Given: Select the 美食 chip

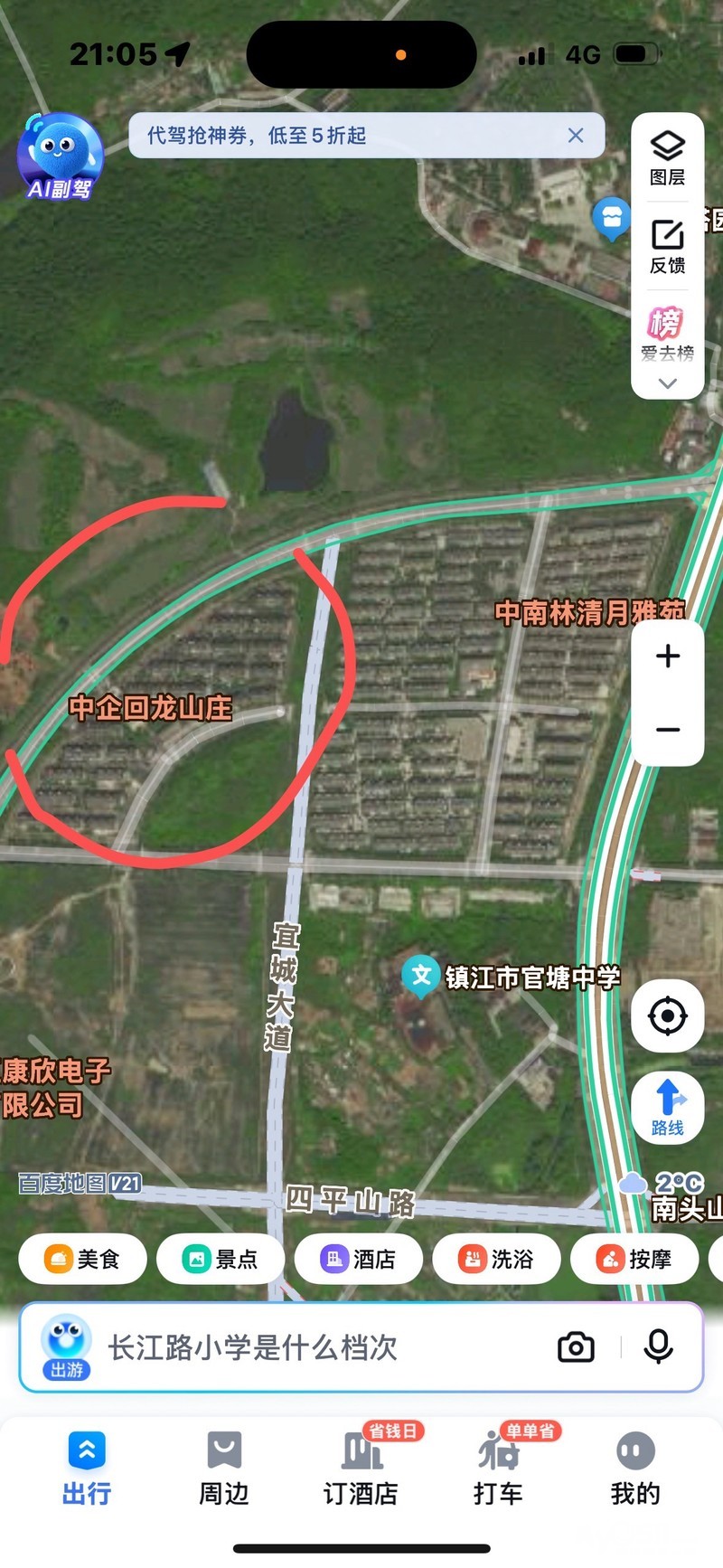Looking at the screenshot, I should [83, 1259].
